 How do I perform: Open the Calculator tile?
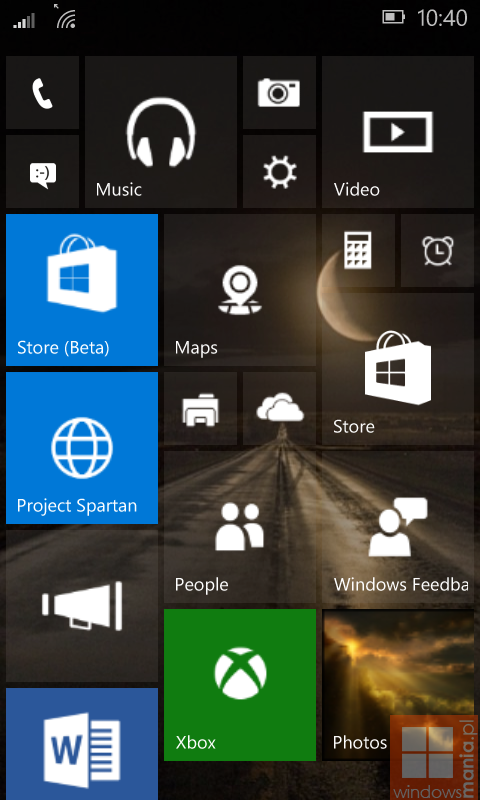[x=358, y=251]
